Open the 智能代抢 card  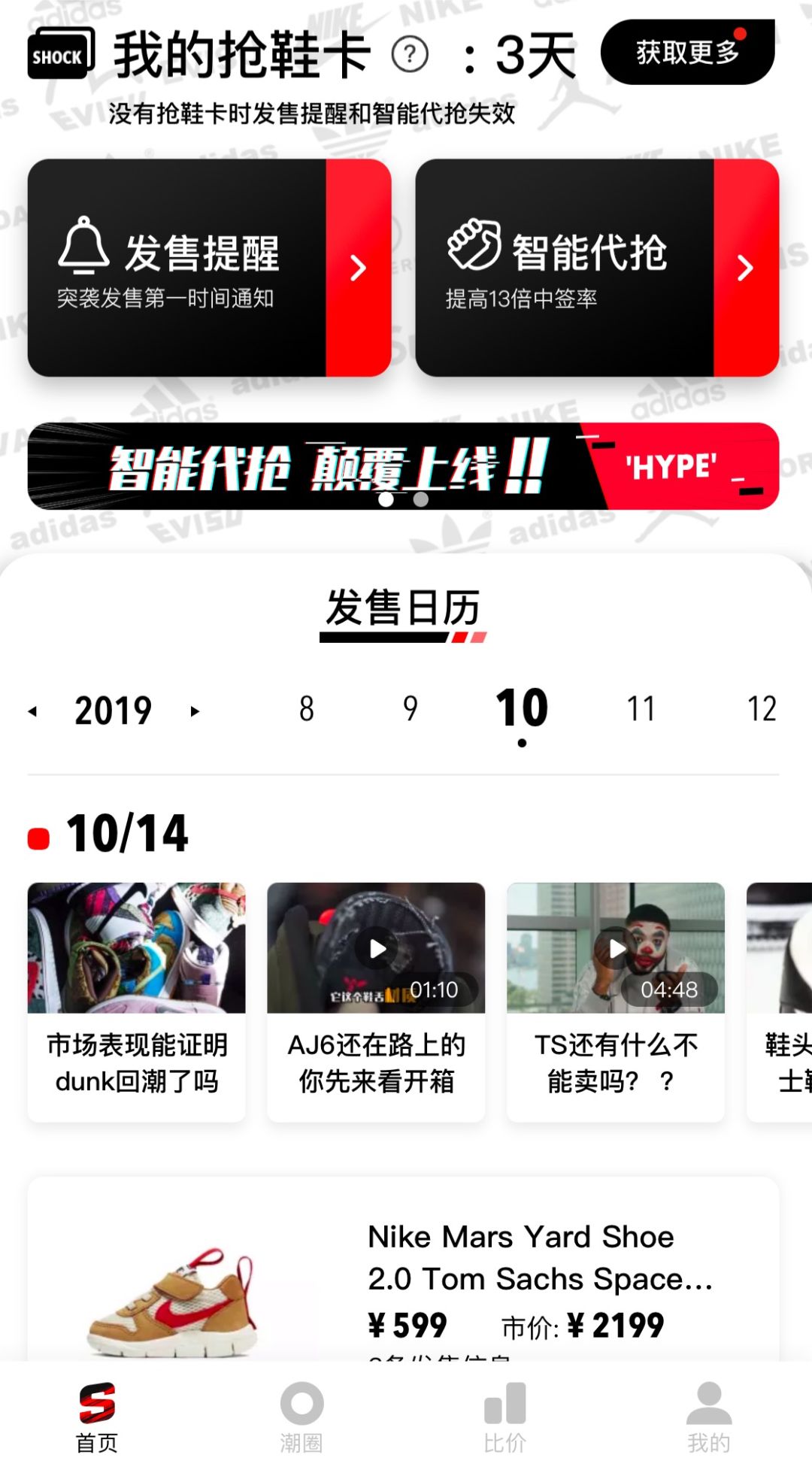click(596, 268)
